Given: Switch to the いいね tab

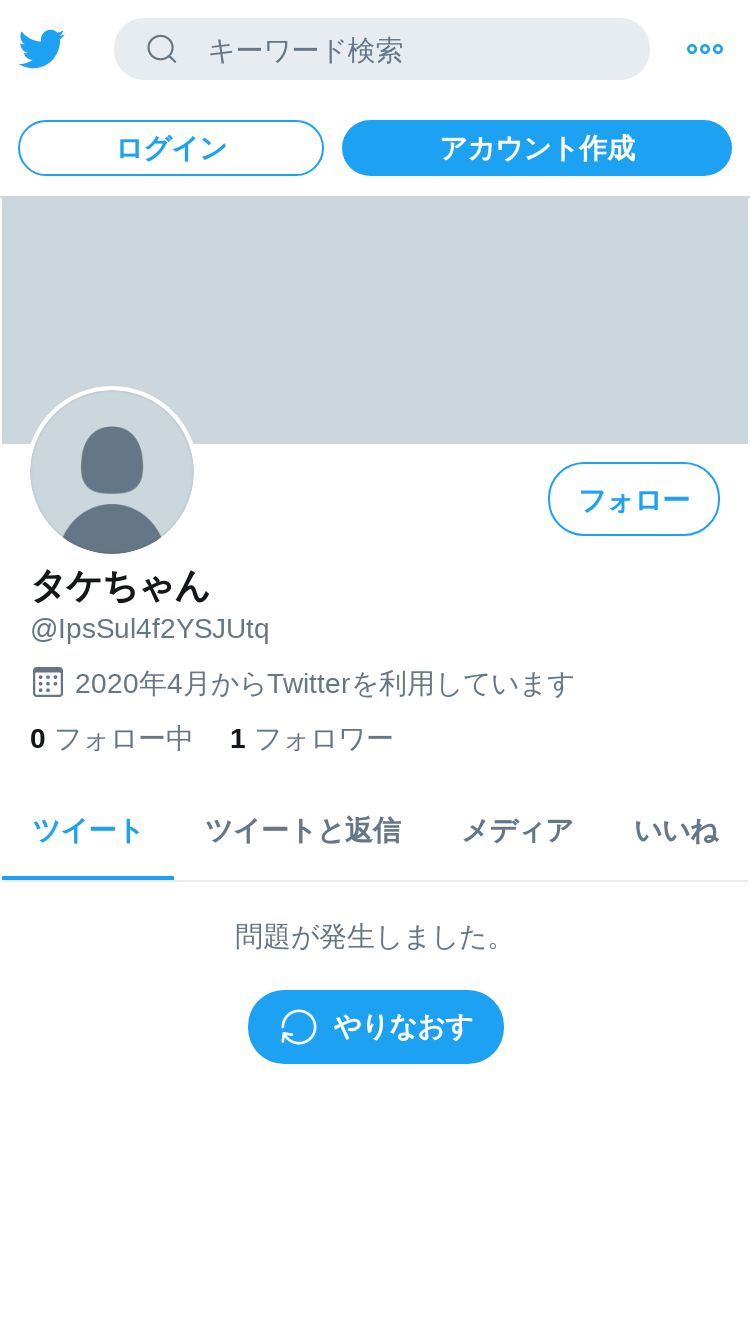Looking at the screenshot, I should point(676,831).
